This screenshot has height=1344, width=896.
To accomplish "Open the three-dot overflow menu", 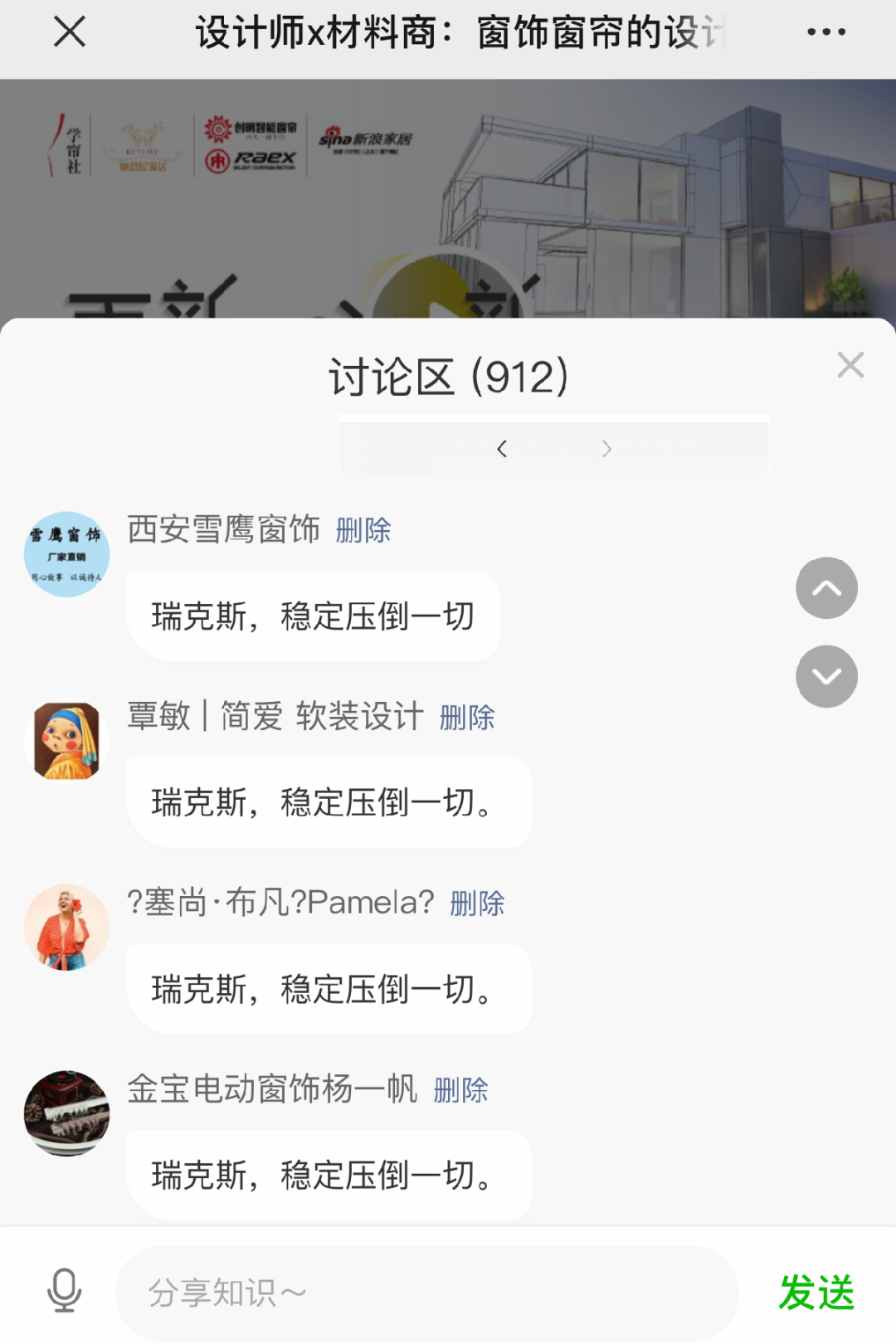I will tap(826, 32).
